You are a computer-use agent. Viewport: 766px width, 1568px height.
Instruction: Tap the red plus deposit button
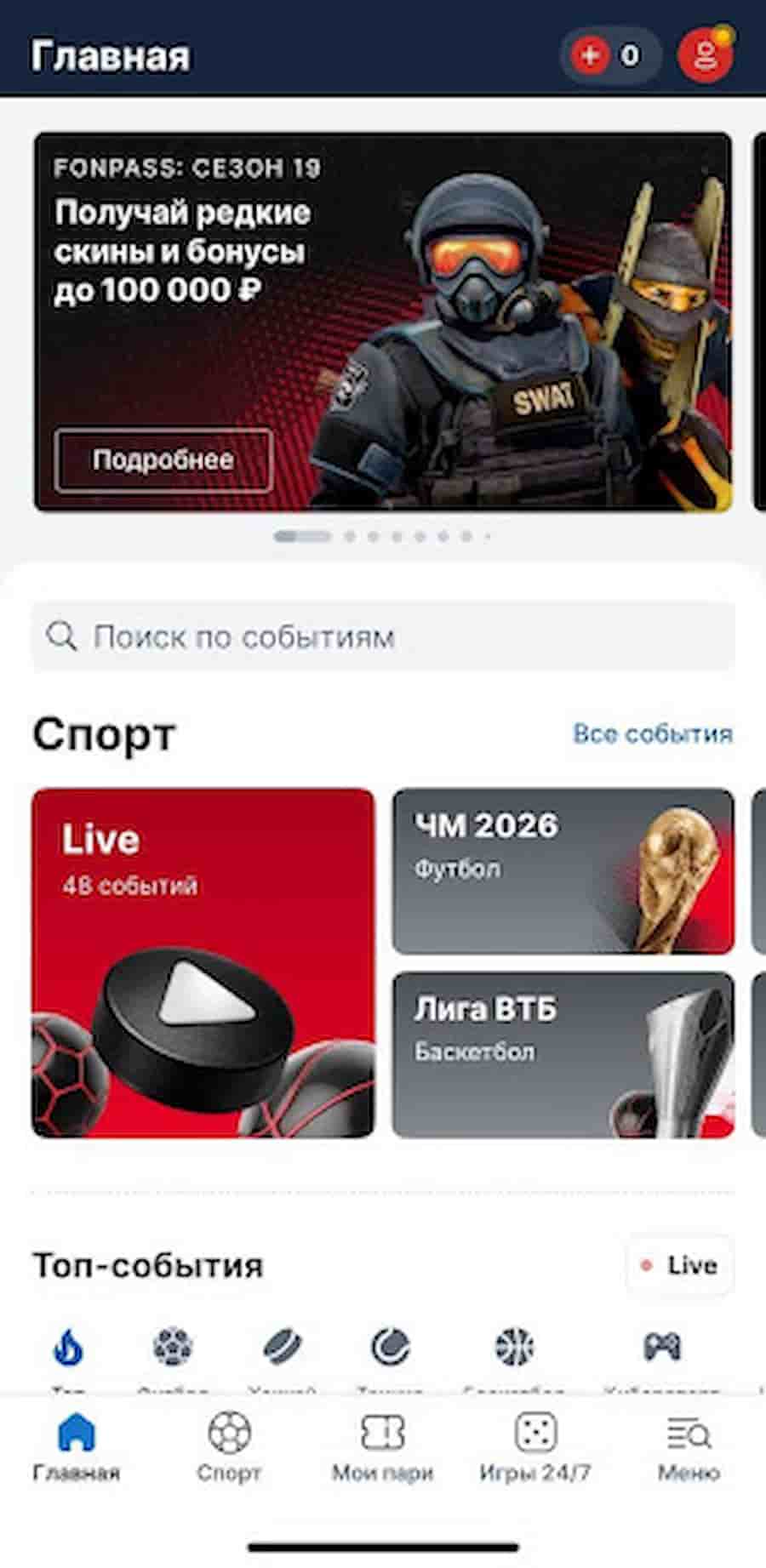click(589, 55)
